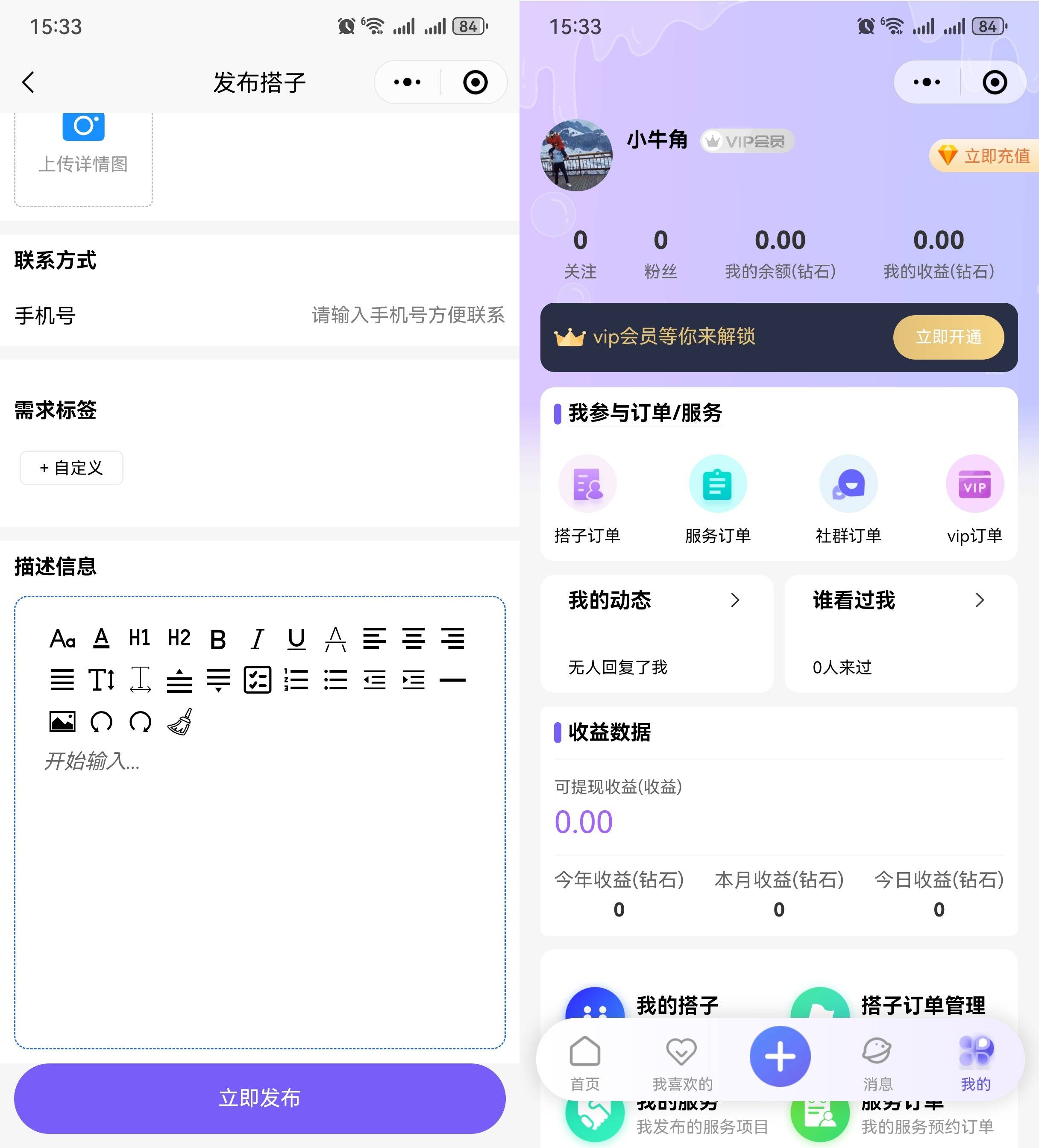The height and width of the screenshot is (1148, 1039).
Task: Tap the 立即发布 publish button
Action: click(x=260, y=1097)
